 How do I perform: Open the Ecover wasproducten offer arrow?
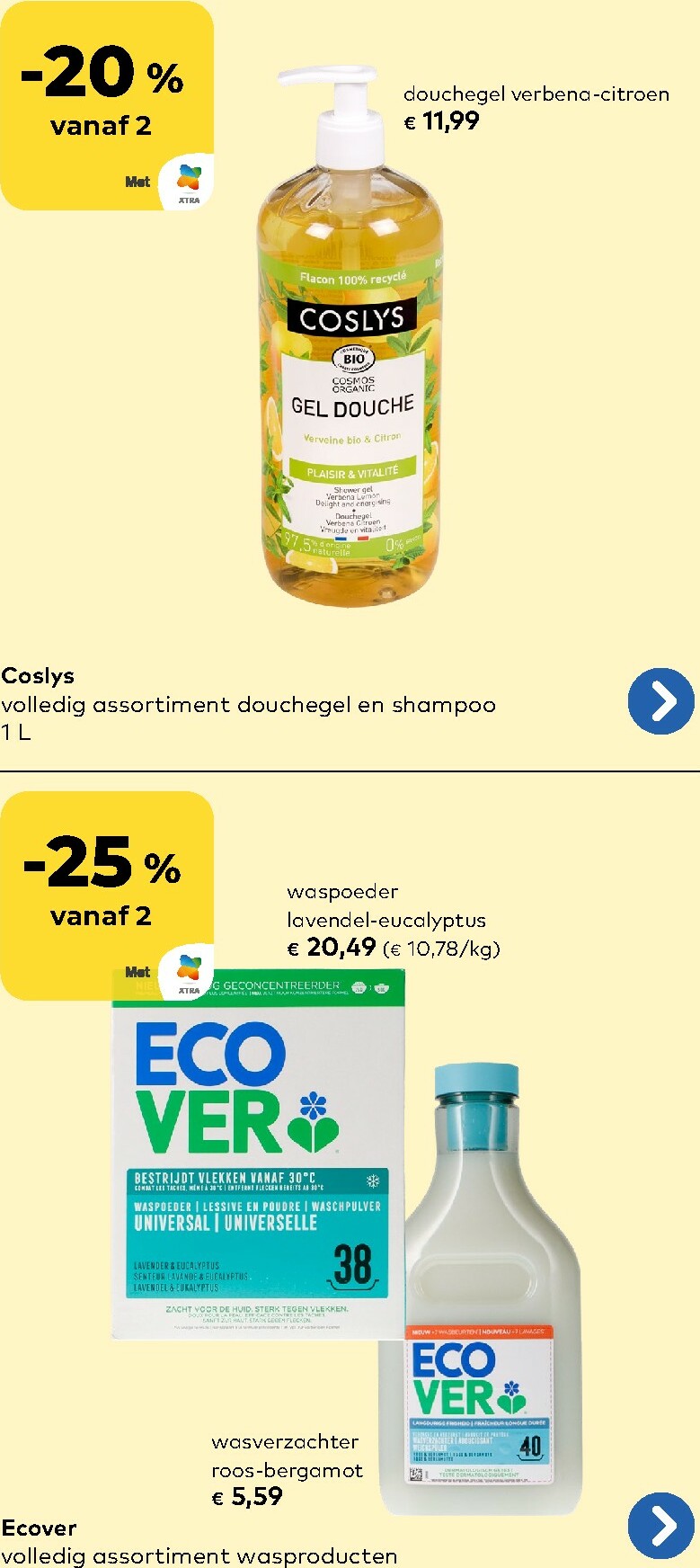tap(661, 1525)
